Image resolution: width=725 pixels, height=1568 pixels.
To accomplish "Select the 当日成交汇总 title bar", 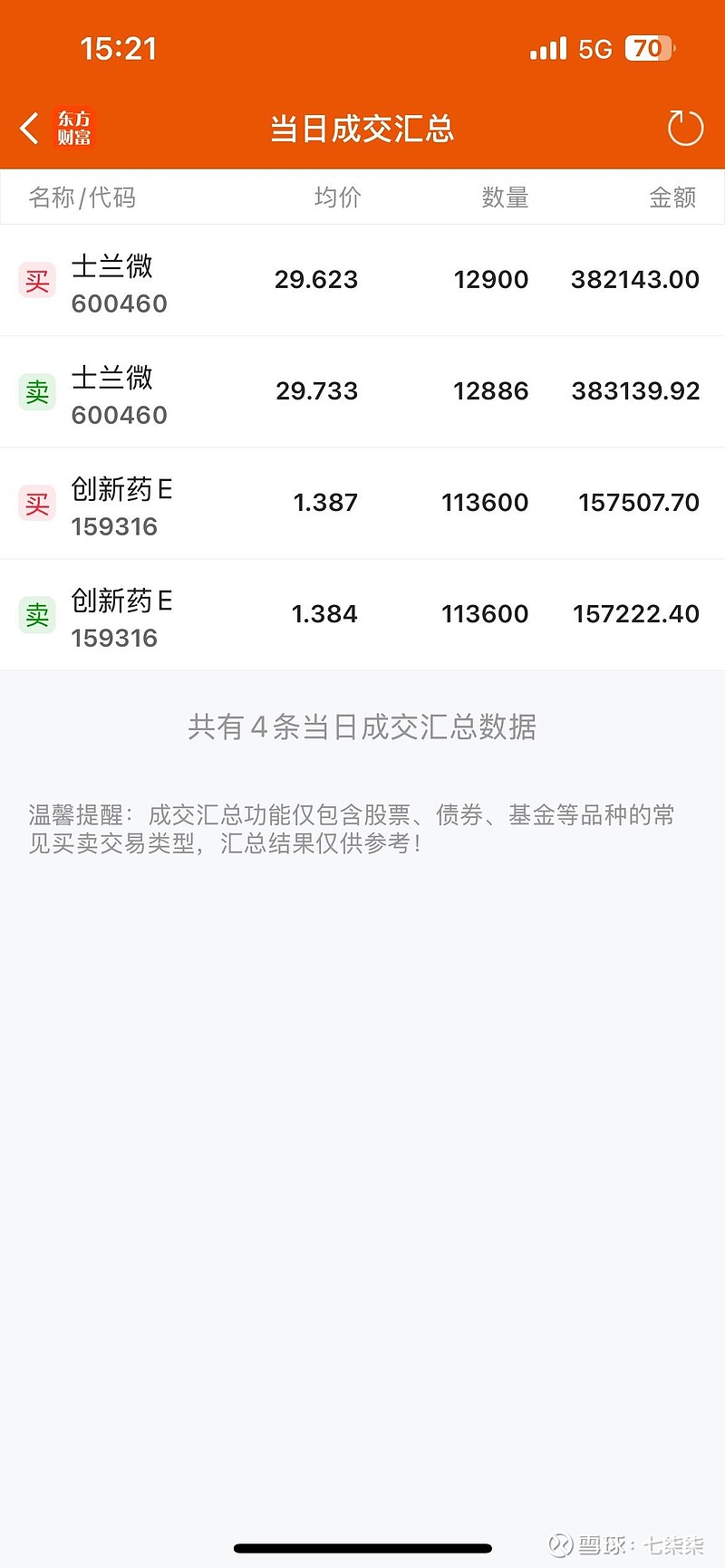I will coord(362,130).
